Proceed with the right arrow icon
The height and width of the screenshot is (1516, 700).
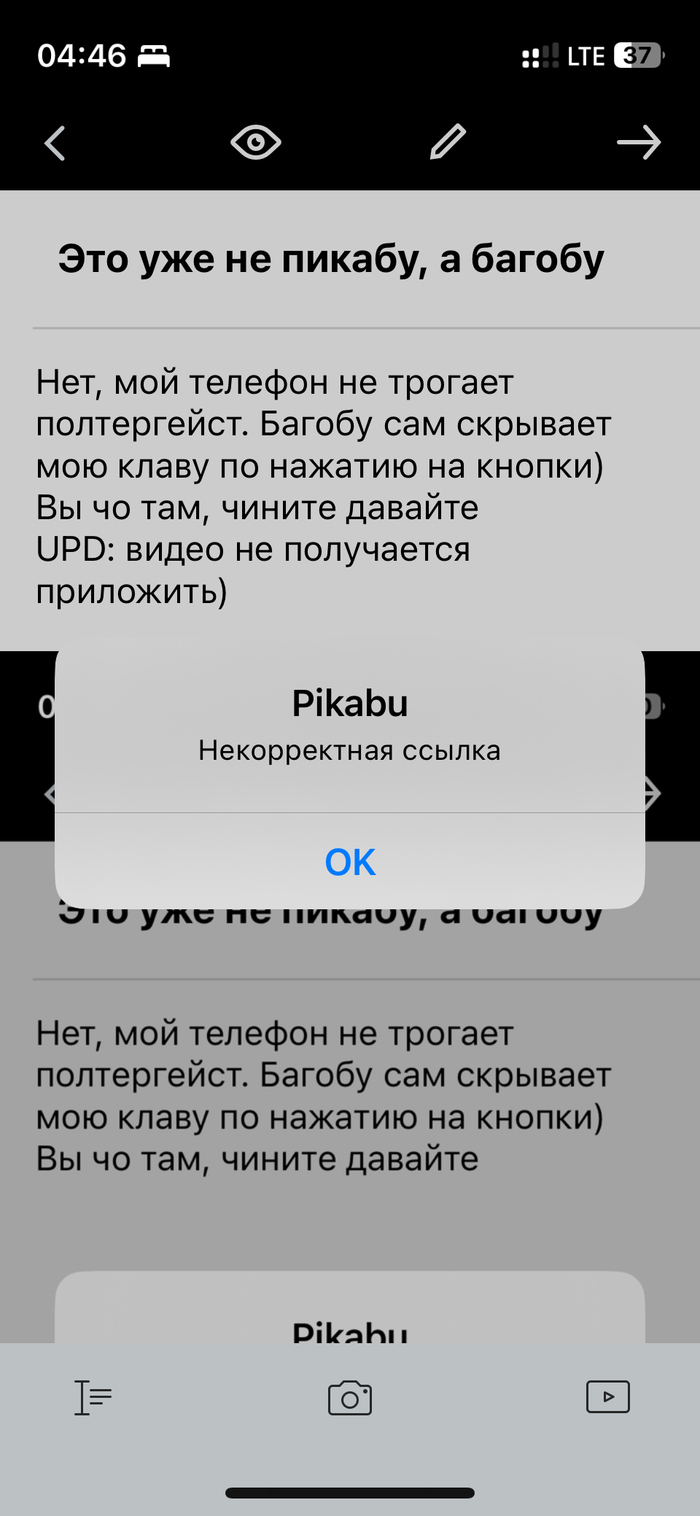pos(638,143)
